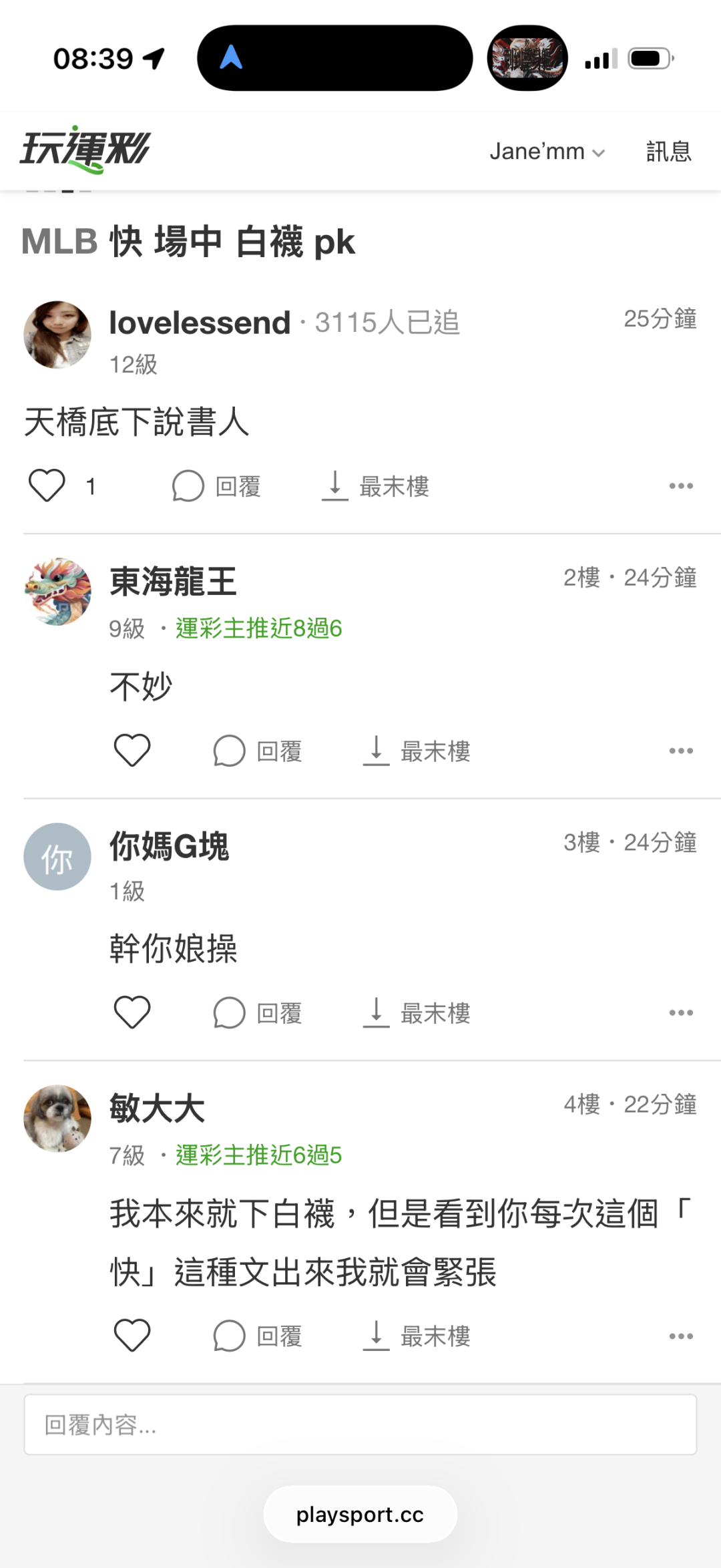
Task: Open more options on 東海龍王's comment
Action: [x=681, y=751]
